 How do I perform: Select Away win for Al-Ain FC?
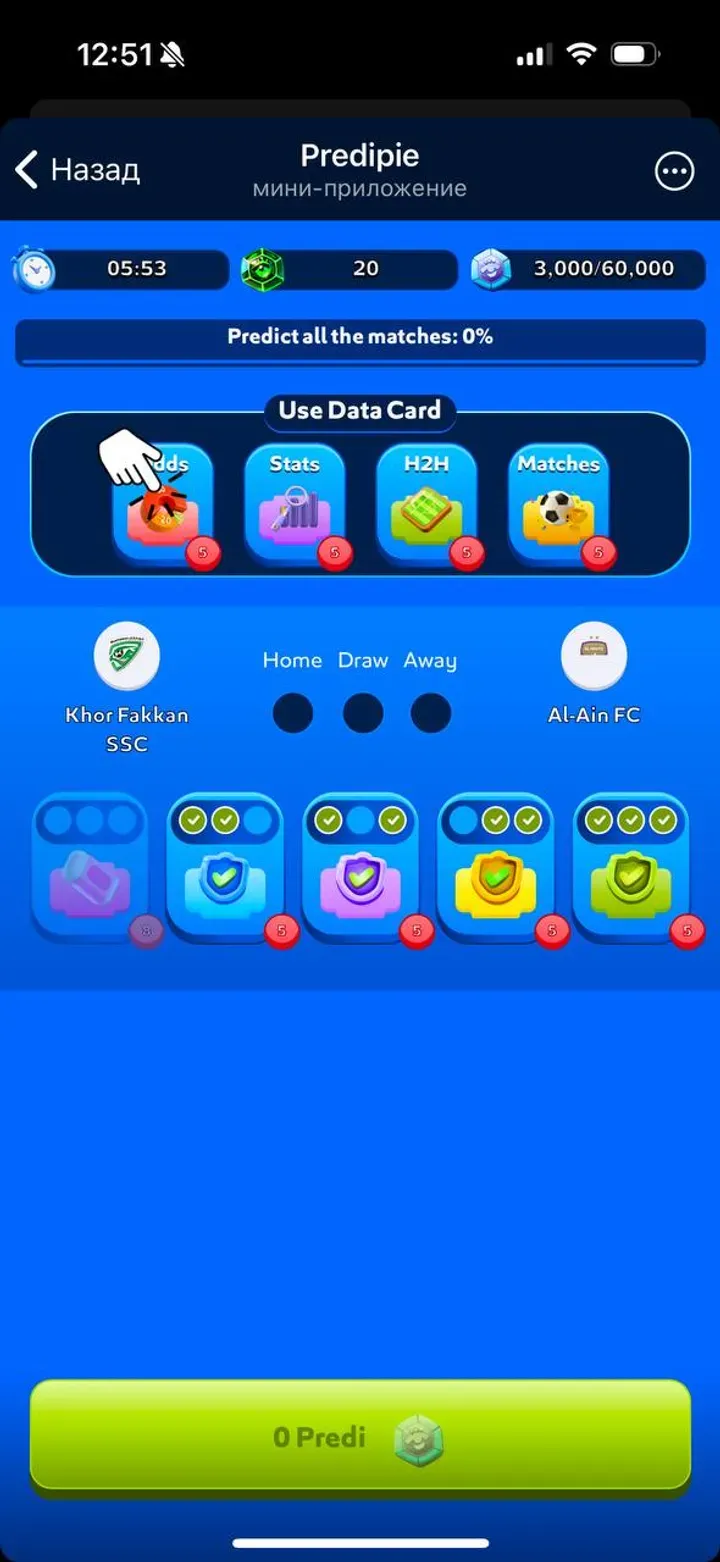pos(431,714)
